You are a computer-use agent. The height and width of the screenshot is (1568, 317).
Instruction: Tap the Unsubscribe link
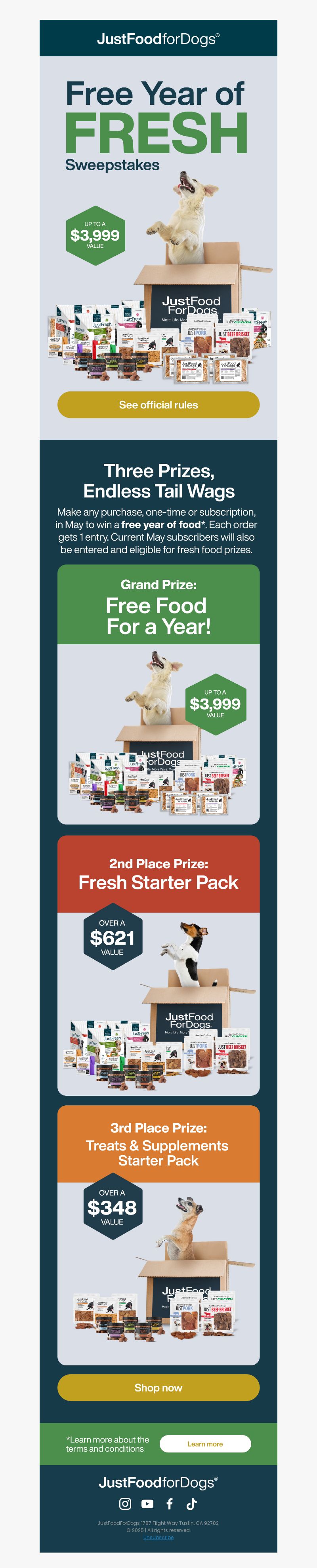tap(158, 1537)
